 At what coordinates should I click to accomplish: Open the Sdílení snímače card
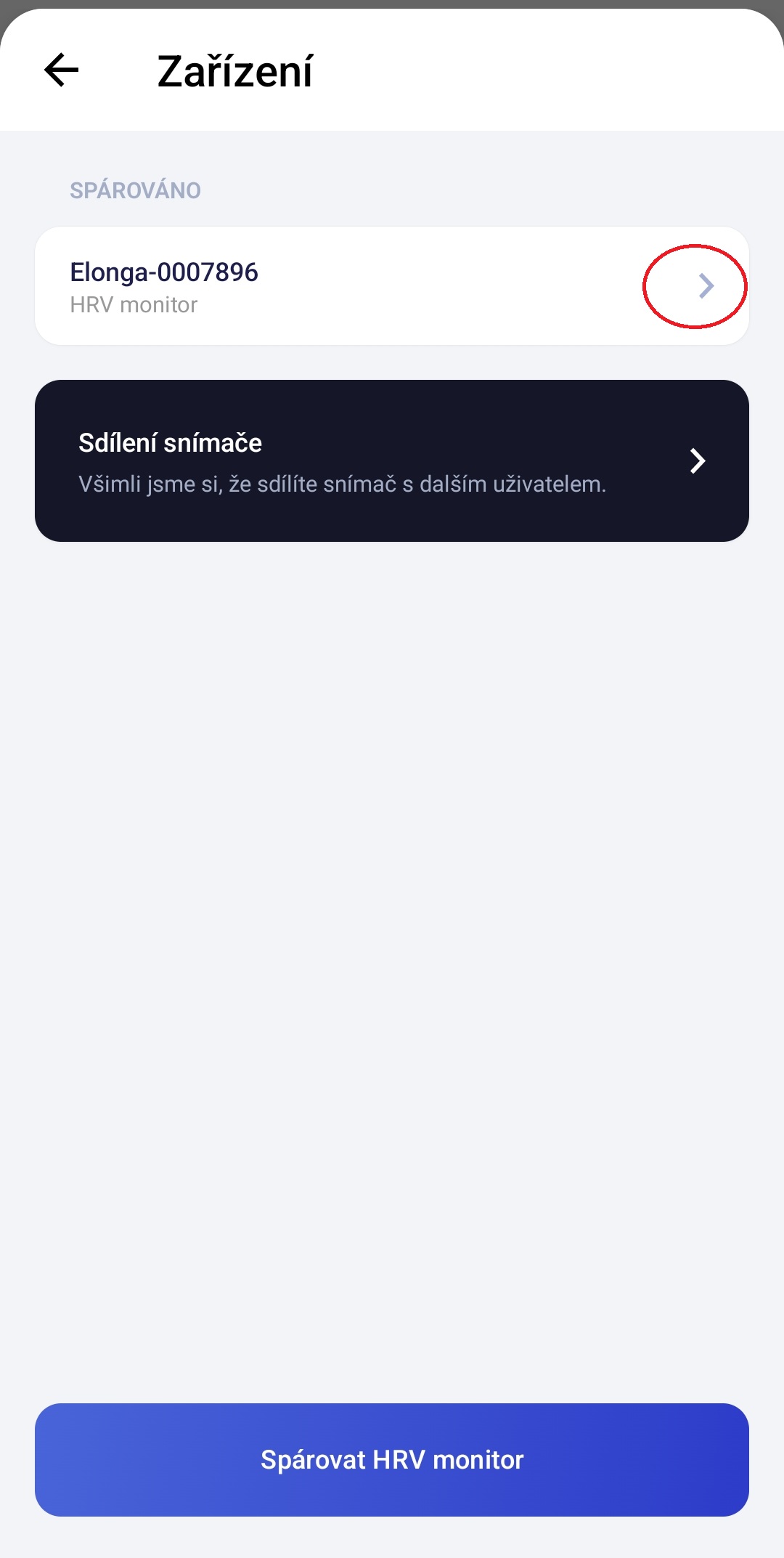392,461
